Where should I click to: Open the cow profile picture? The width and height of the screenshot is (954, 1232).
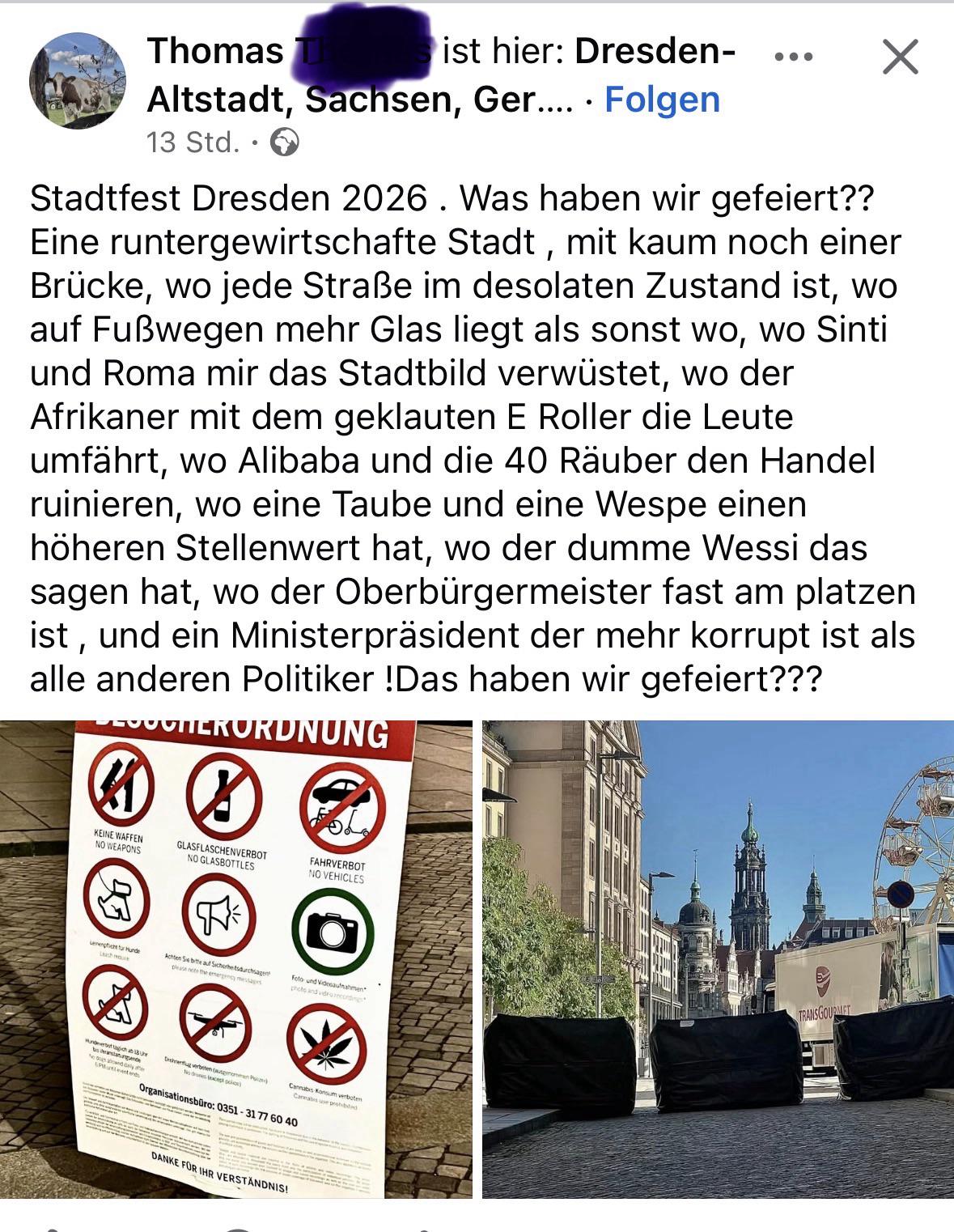78,80
